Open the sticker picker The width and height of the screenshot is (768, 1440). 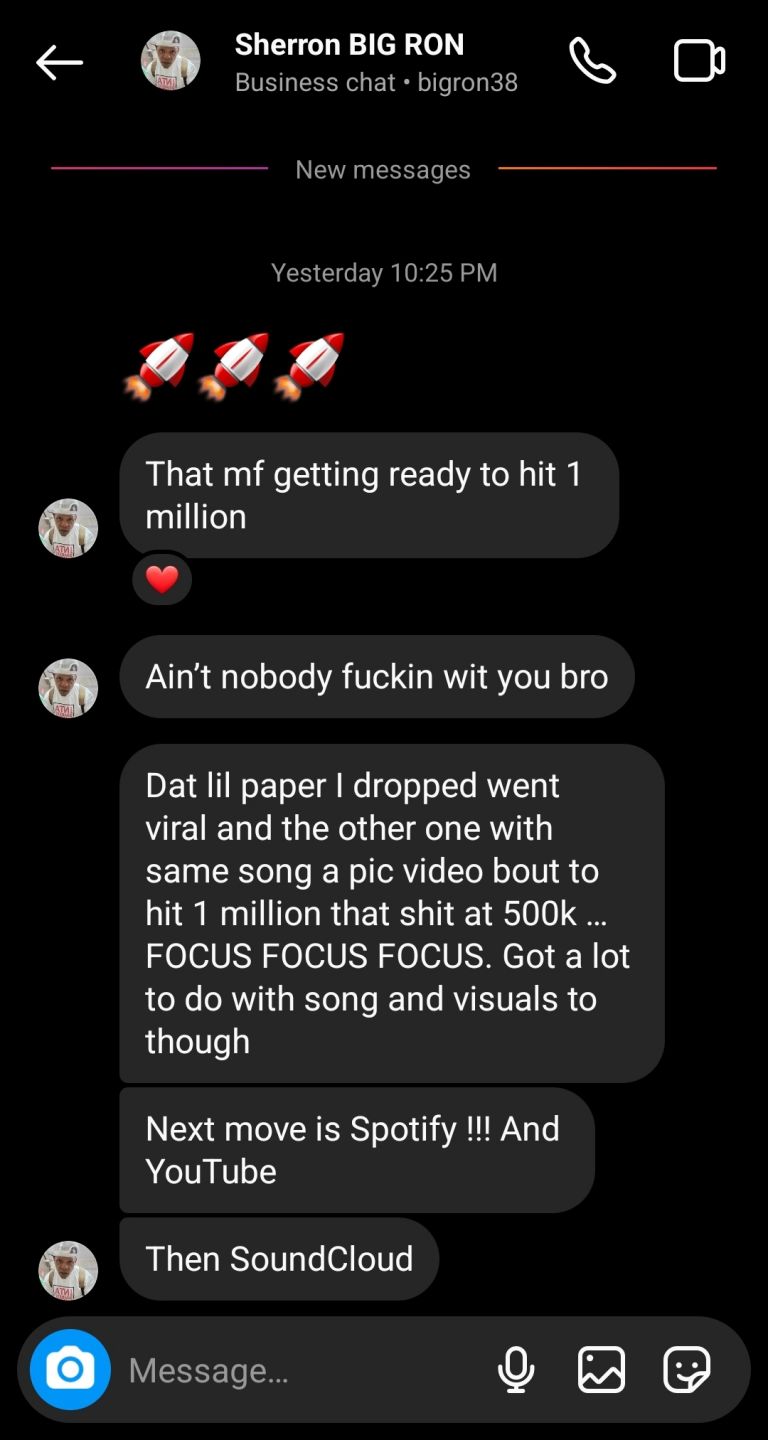pos(687,1369)
